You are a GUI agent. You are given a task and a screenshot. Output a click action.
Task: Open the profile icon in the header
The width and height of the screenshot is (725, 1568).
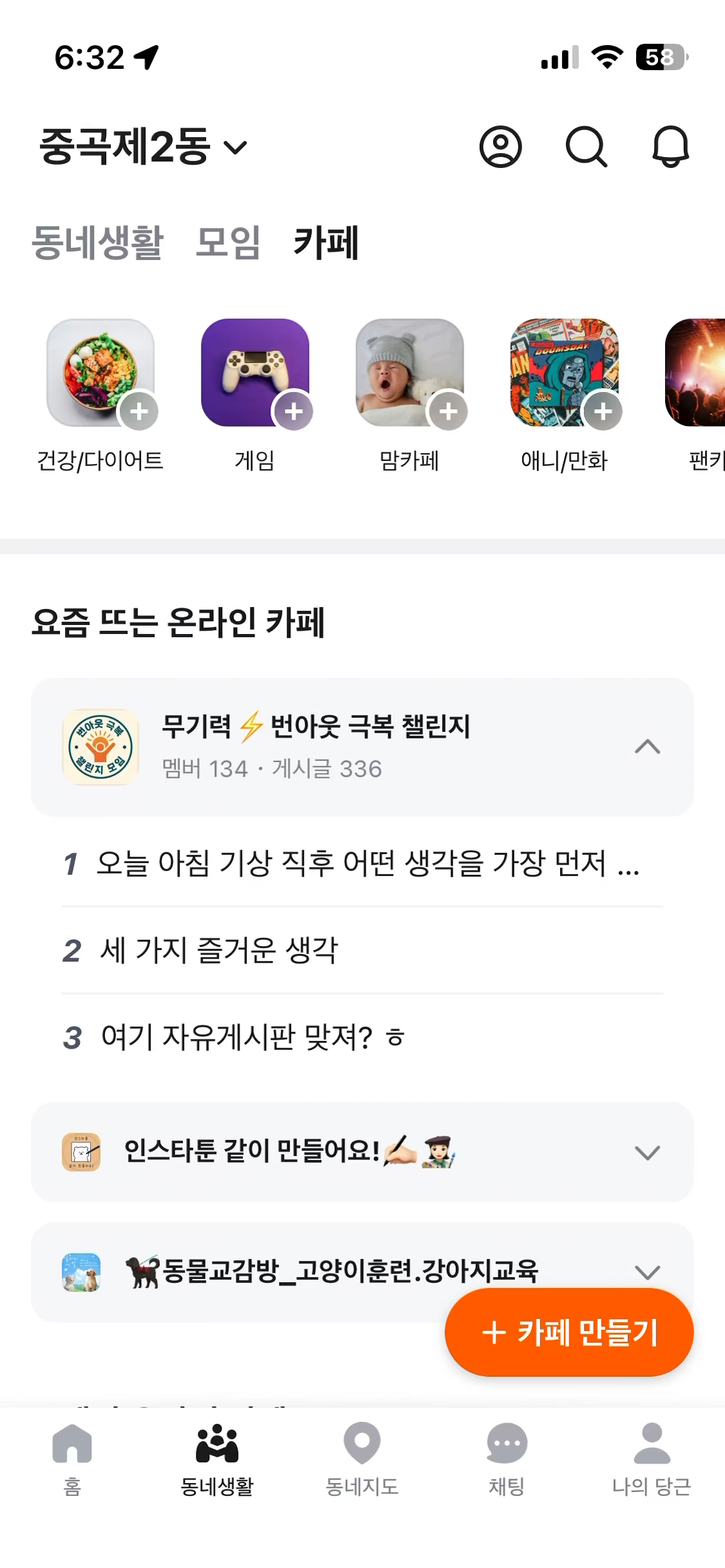(500, 147)
